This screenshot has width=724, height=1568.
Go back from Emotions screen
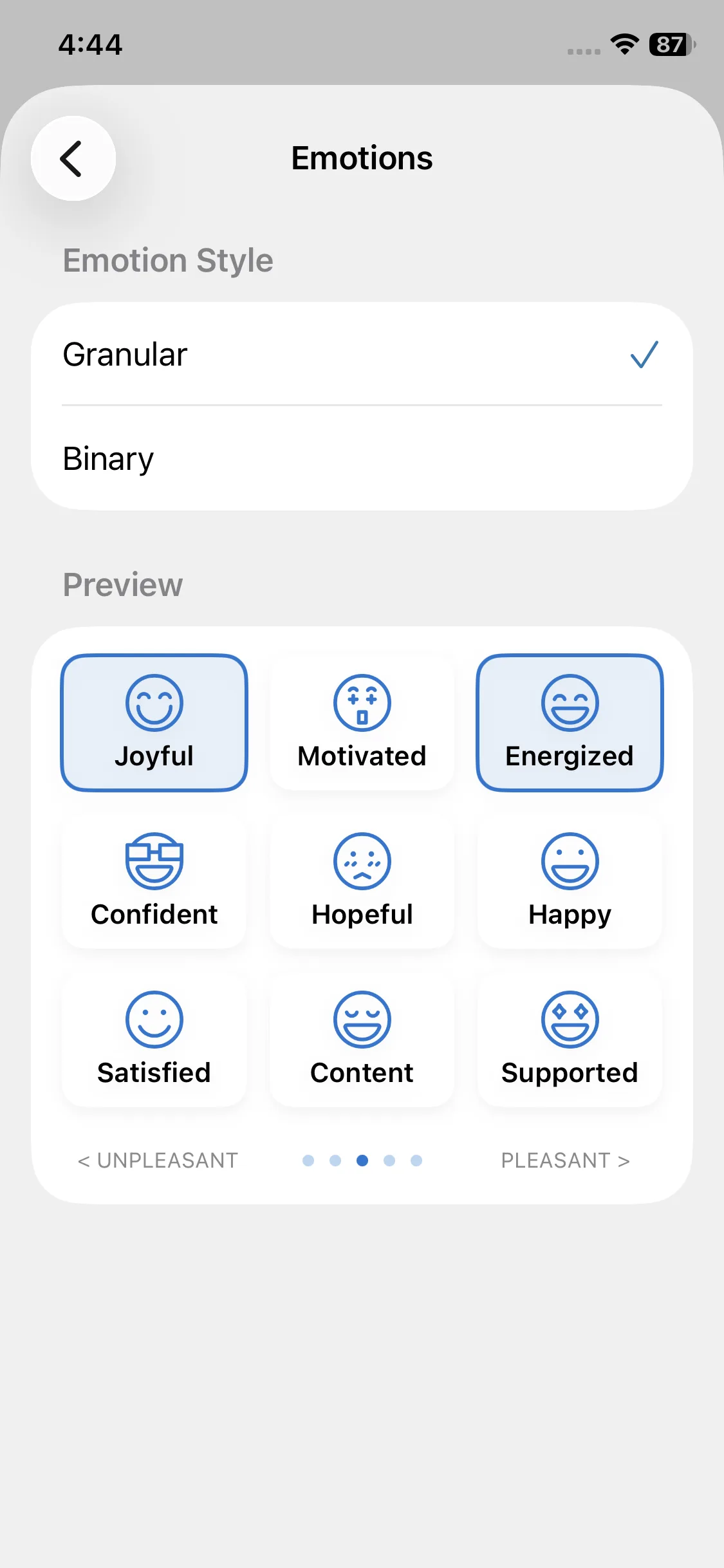[x=73, y=158]
